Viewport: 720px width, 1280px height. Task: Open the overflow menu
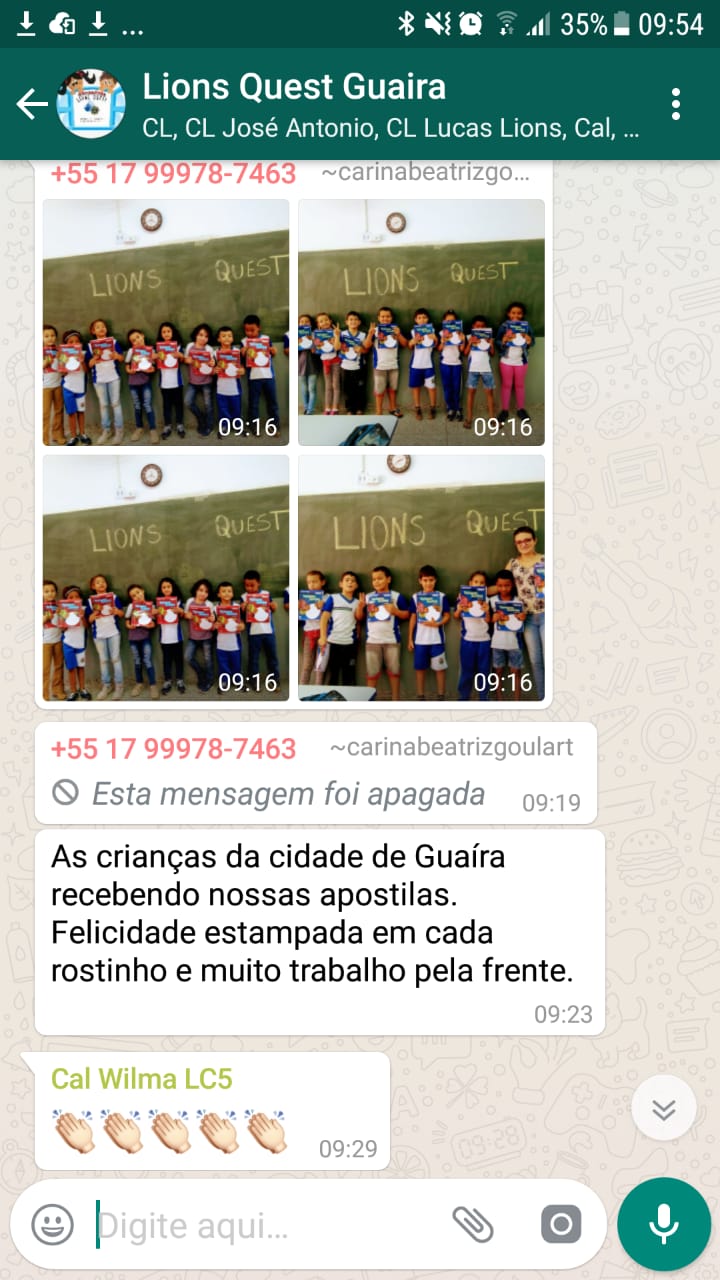(x=676, y=104)
